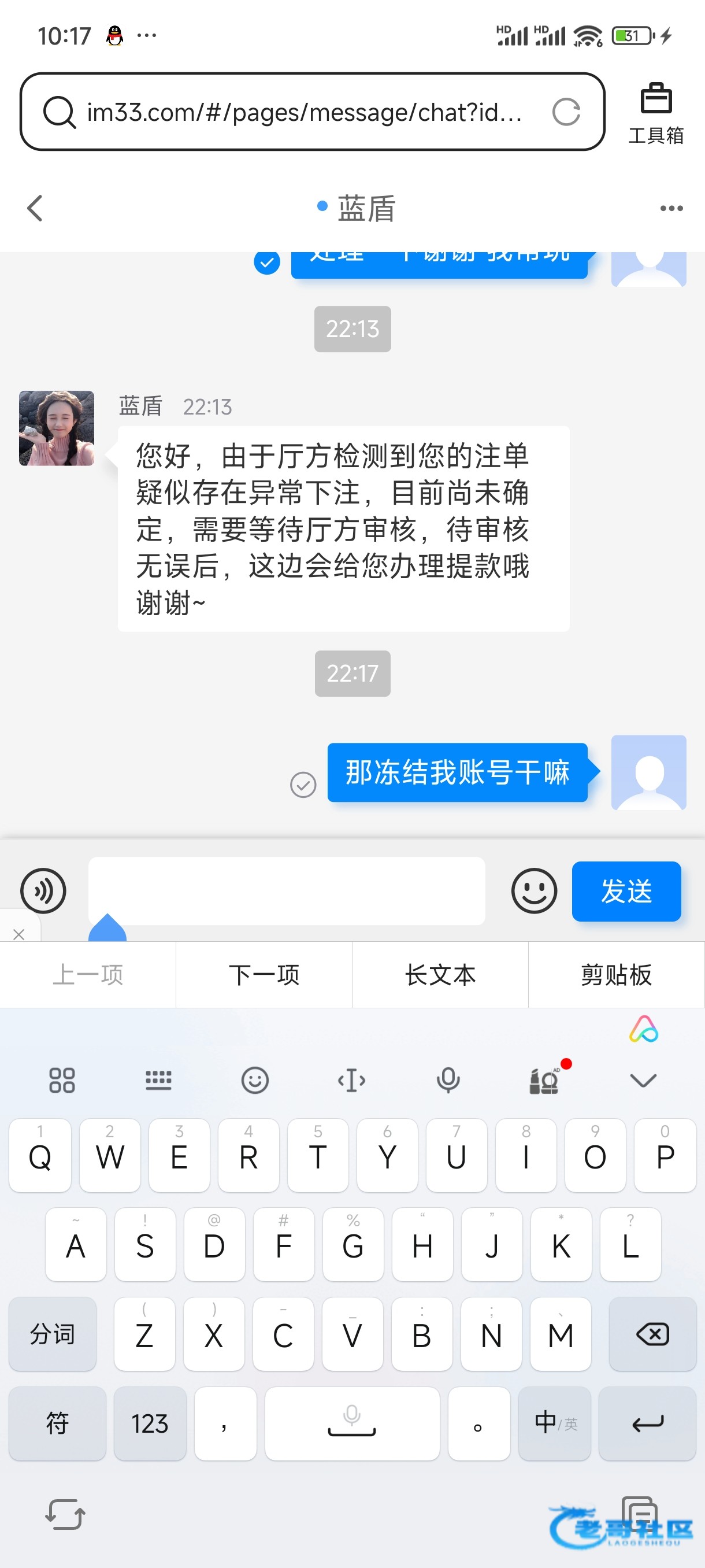
Task: Open the 剪贴板 clipboard
Action: coord(616,975)
